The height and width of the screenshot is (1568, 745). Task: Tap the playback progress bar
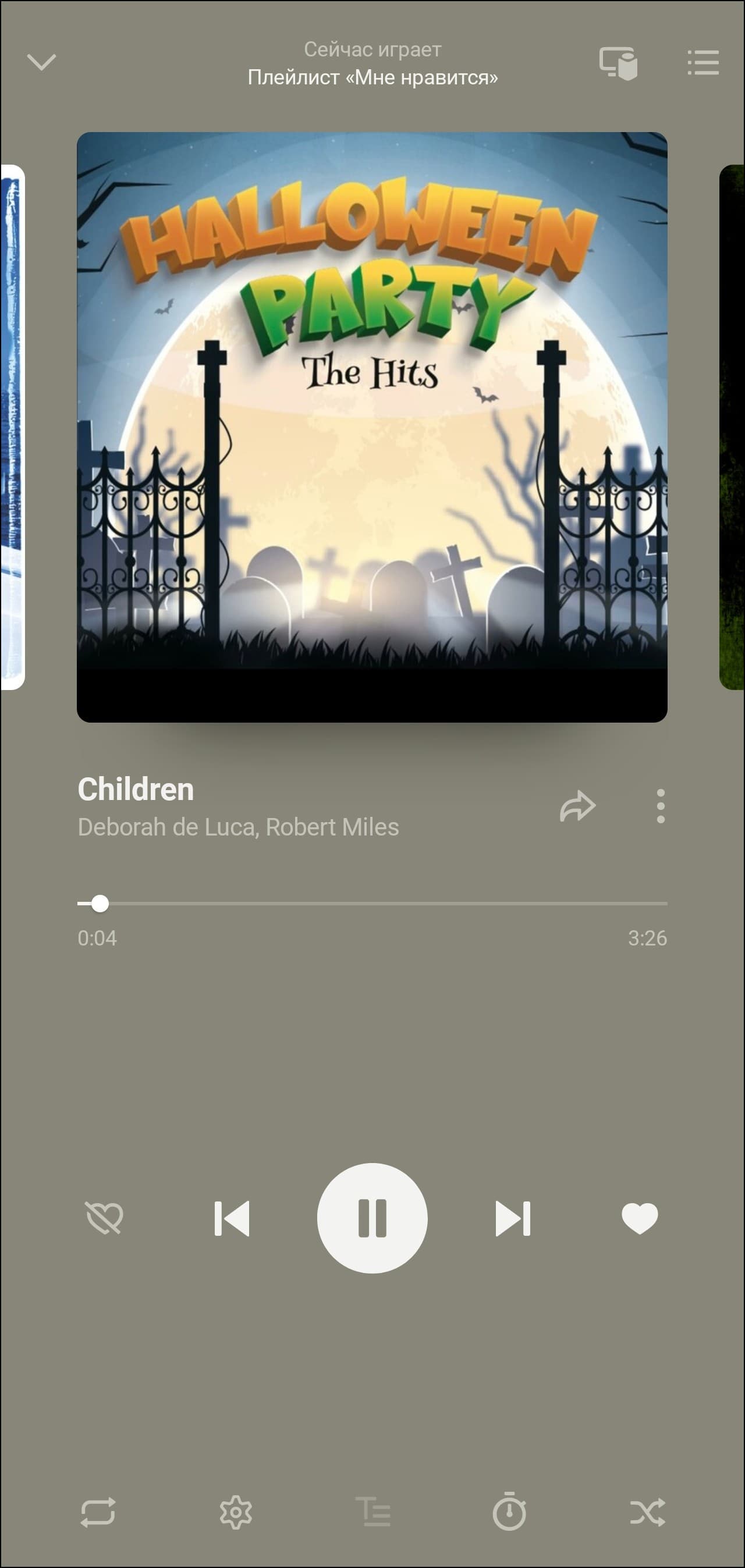(371, 904)
